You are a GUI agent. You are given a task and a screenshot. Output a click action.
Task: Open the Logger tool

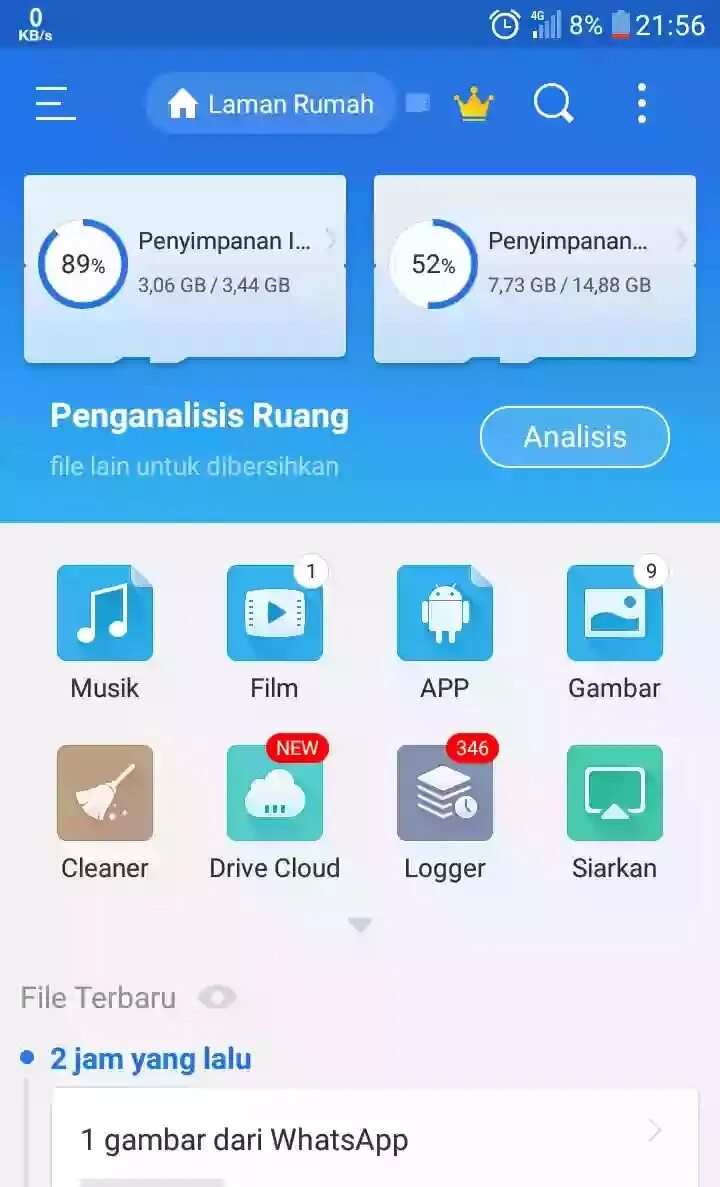(444, 813)
